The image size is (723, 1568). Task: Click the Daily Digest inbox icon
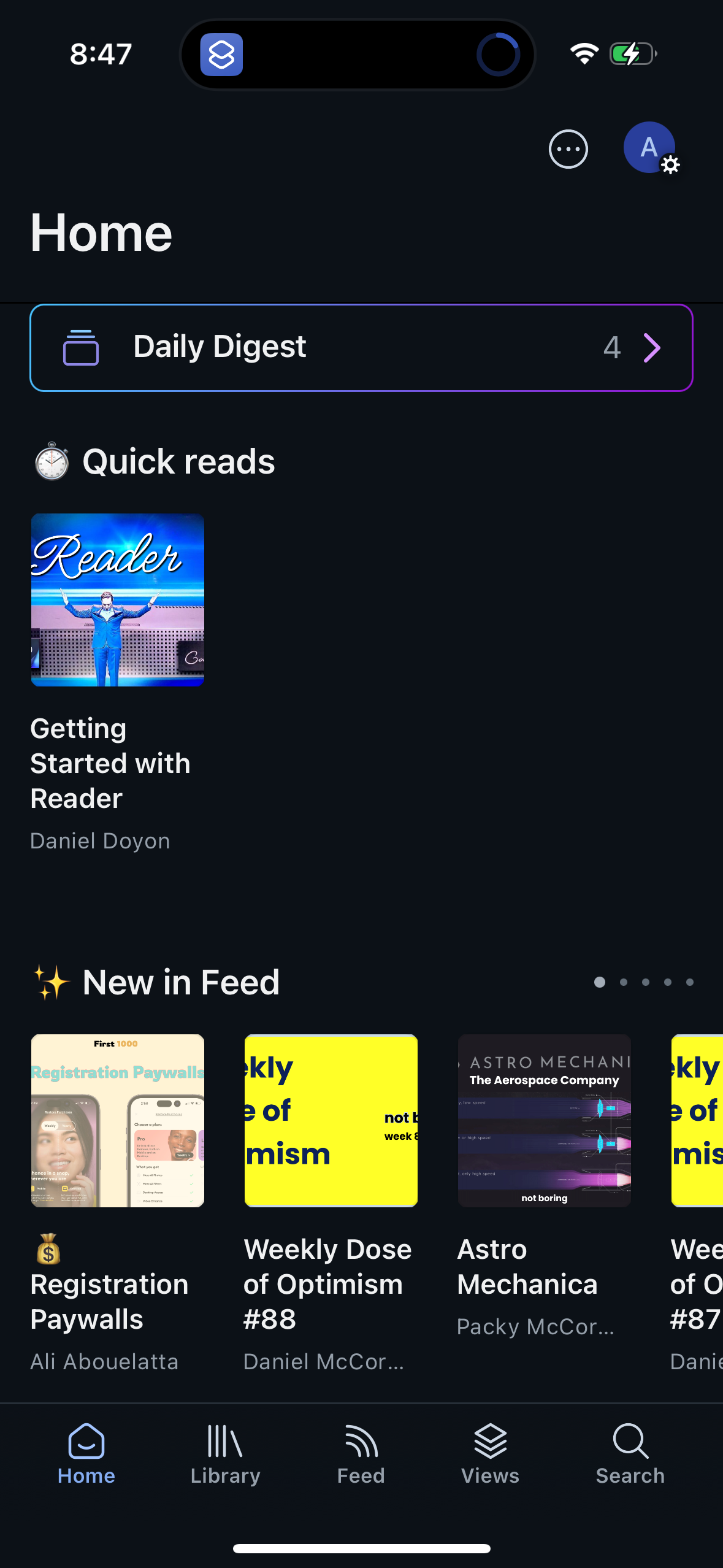(x=82, y=347)
